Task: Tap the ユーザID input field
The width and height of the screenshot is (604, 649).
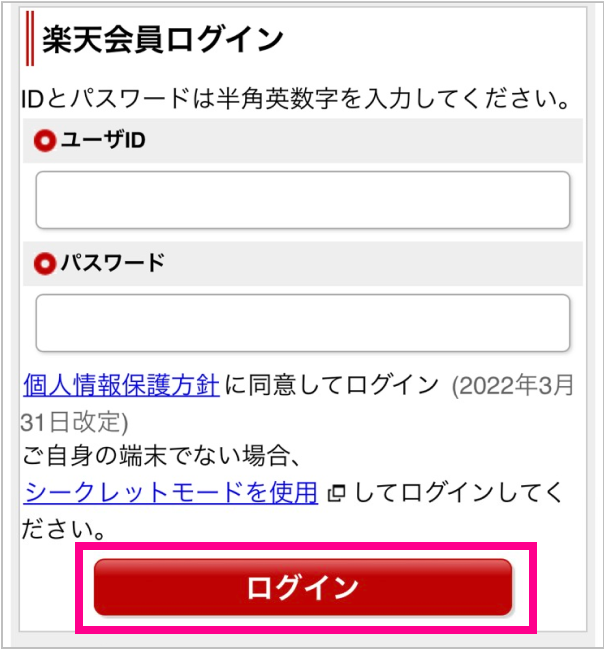Action: tap(302, 200)
